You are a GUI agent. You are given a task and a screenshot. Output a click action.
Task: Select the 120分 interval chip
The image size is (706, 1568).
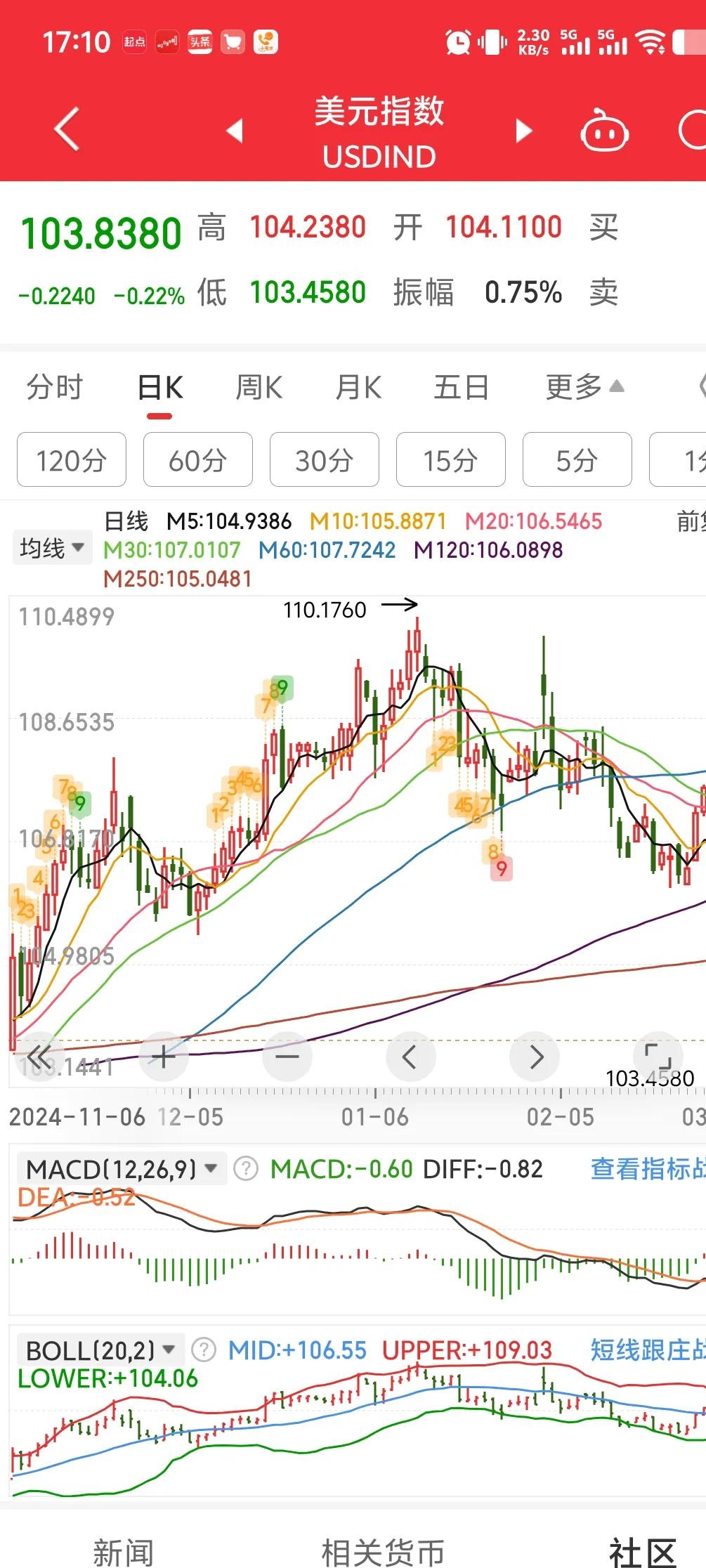click(72, 460)
